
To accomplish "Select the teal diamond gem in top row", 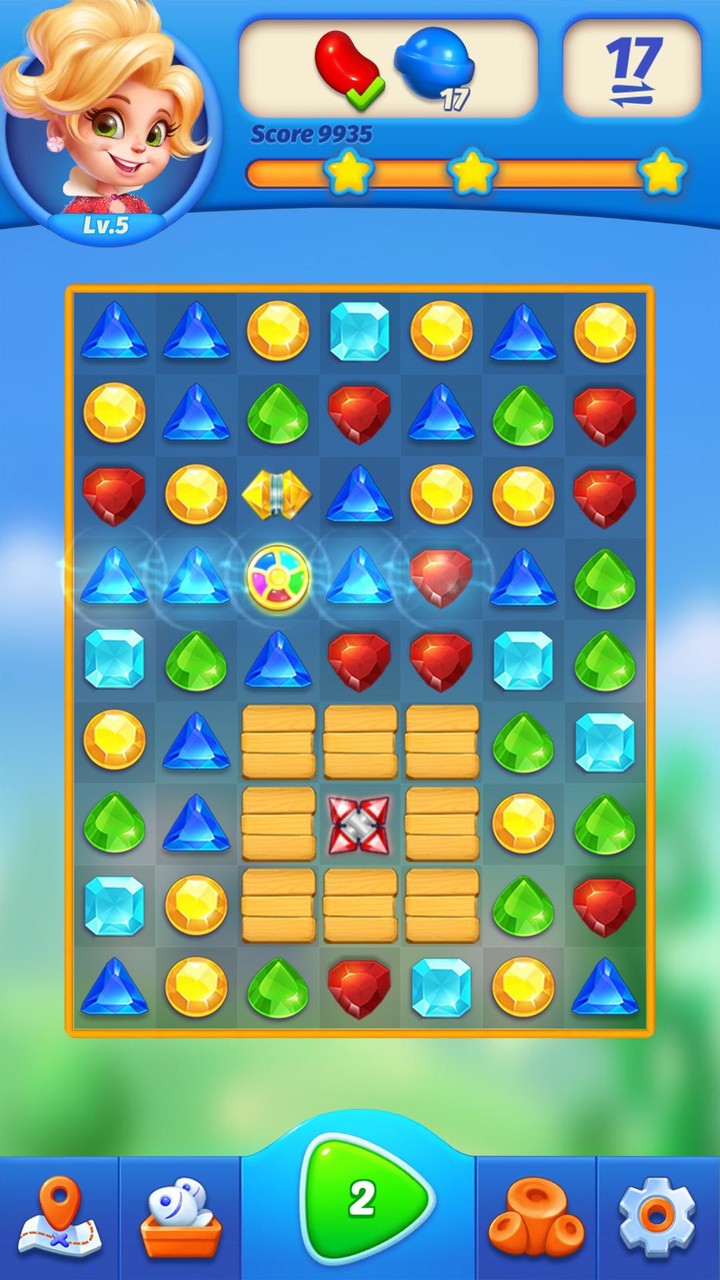I will [x=359, y=332].
